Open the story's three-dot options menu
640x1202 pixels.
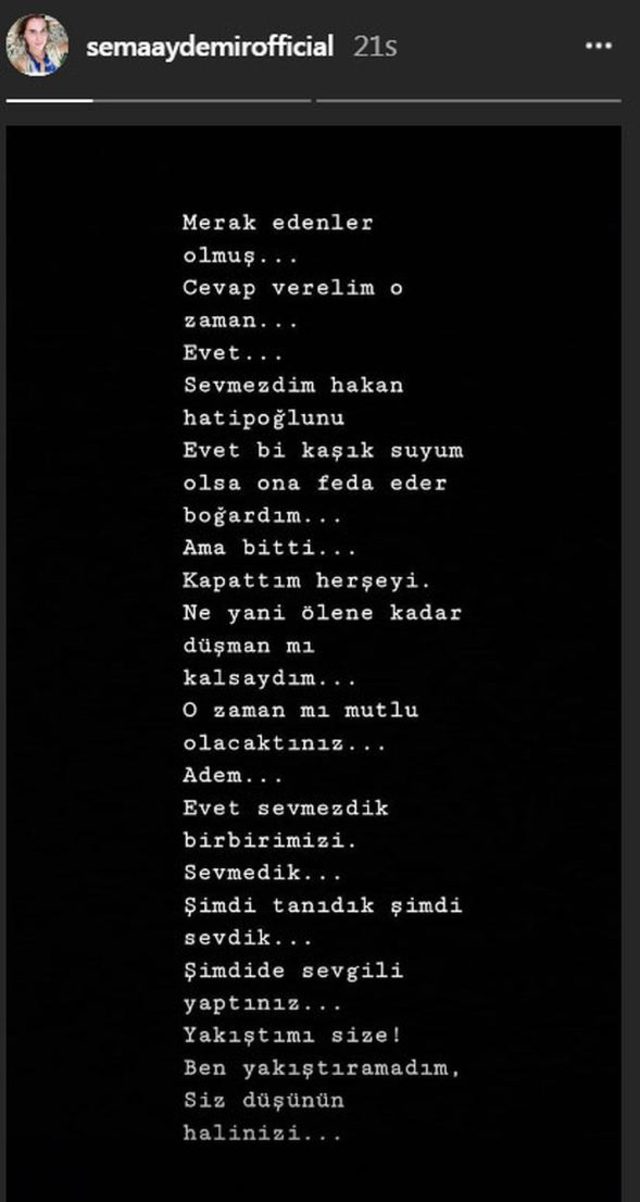click(x=598, y=46)
